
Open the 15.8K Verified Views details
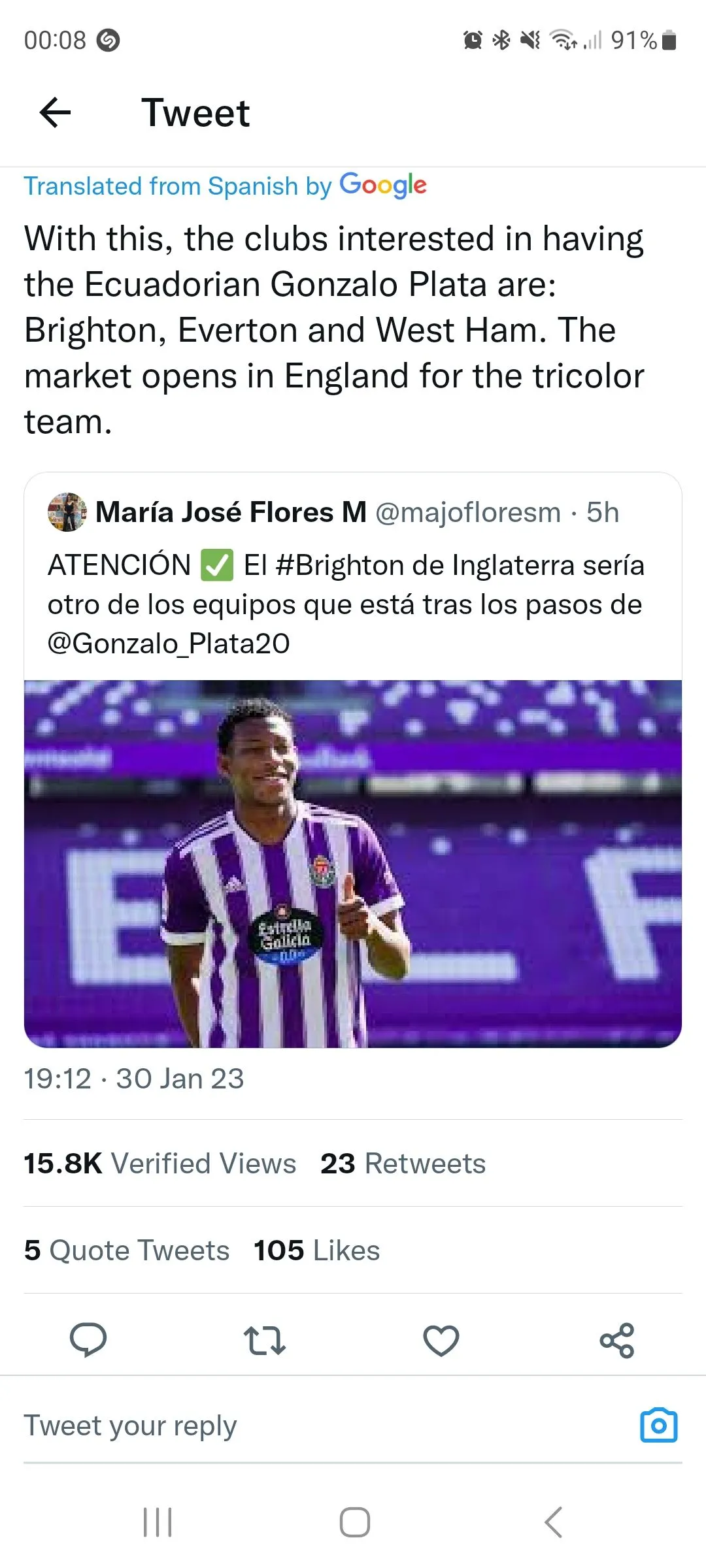[160, 1164]
